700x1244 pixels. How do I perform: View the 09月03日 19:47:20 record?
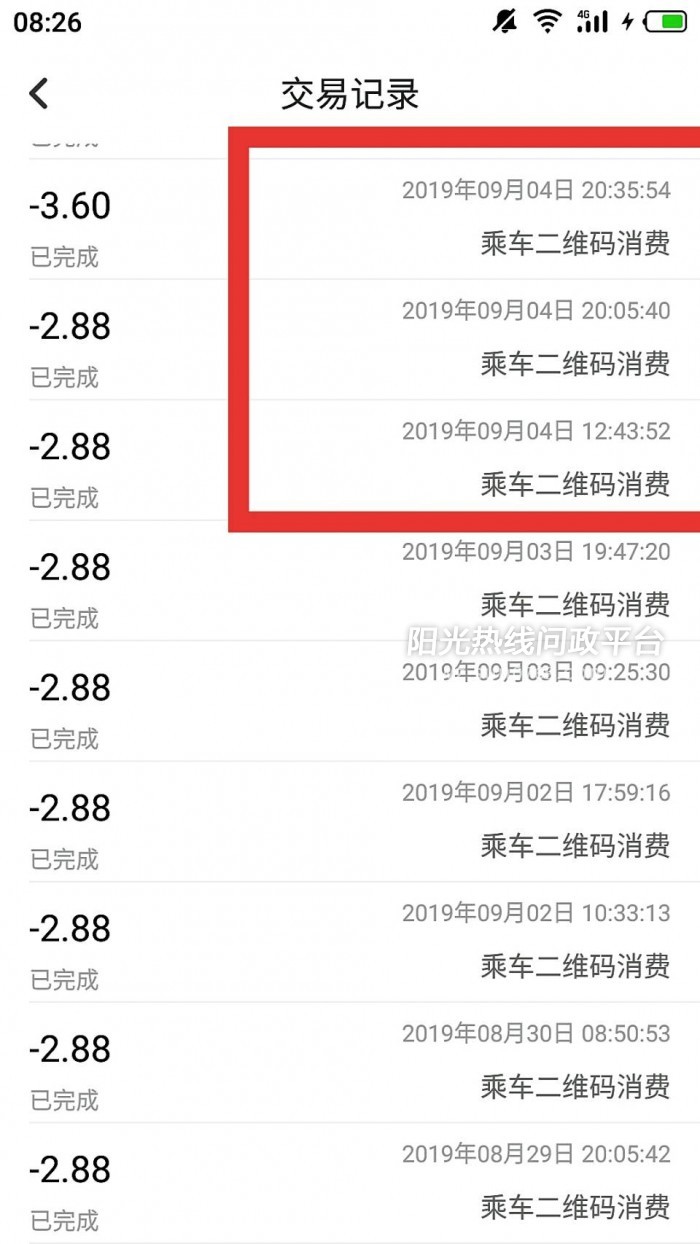[x=350, y=581]
